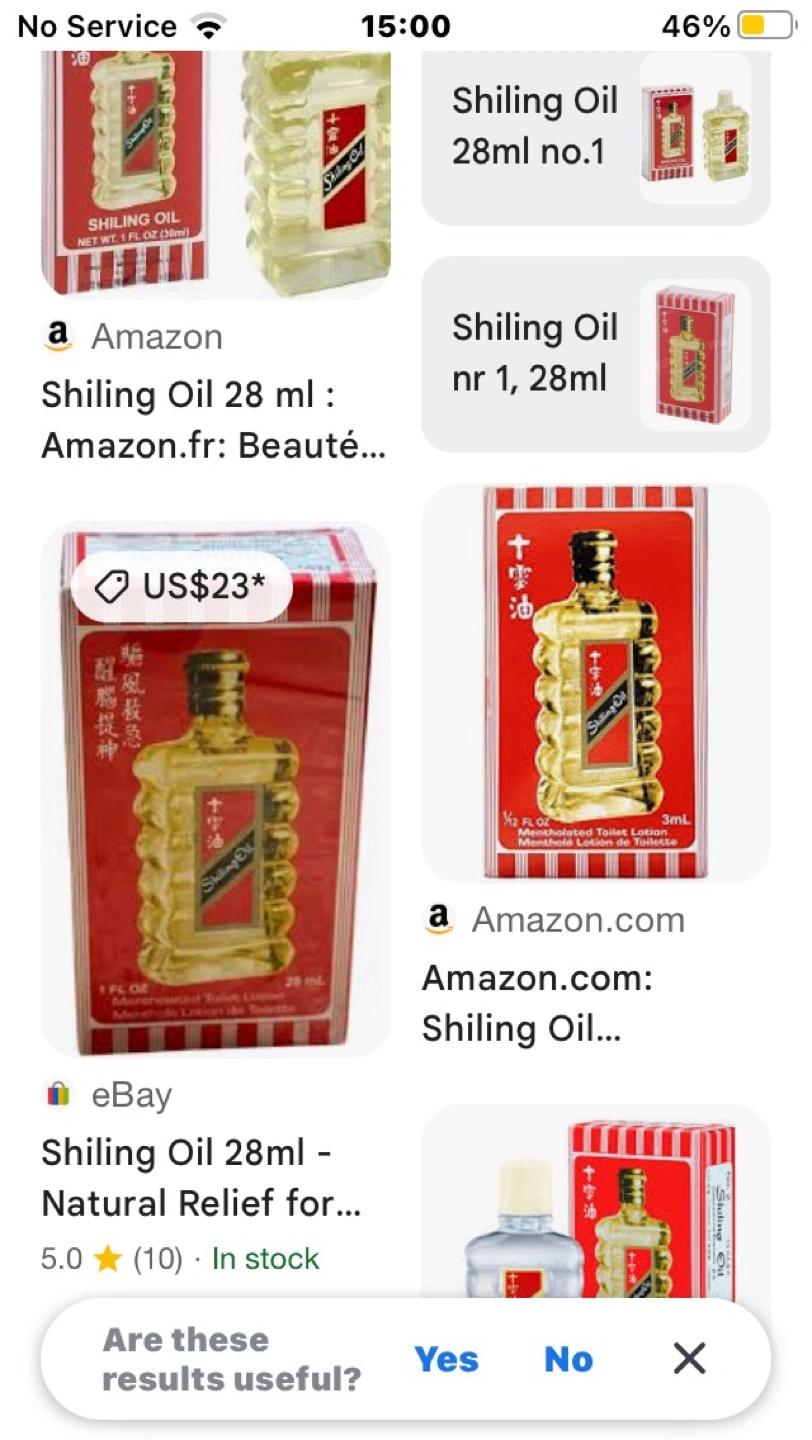Image resolution: width=812 pixels, height=1440 pixels.
Task: Select the "Shiling Oil nr 1, 28ml" suggestion
Action: (x=595, y=354)
